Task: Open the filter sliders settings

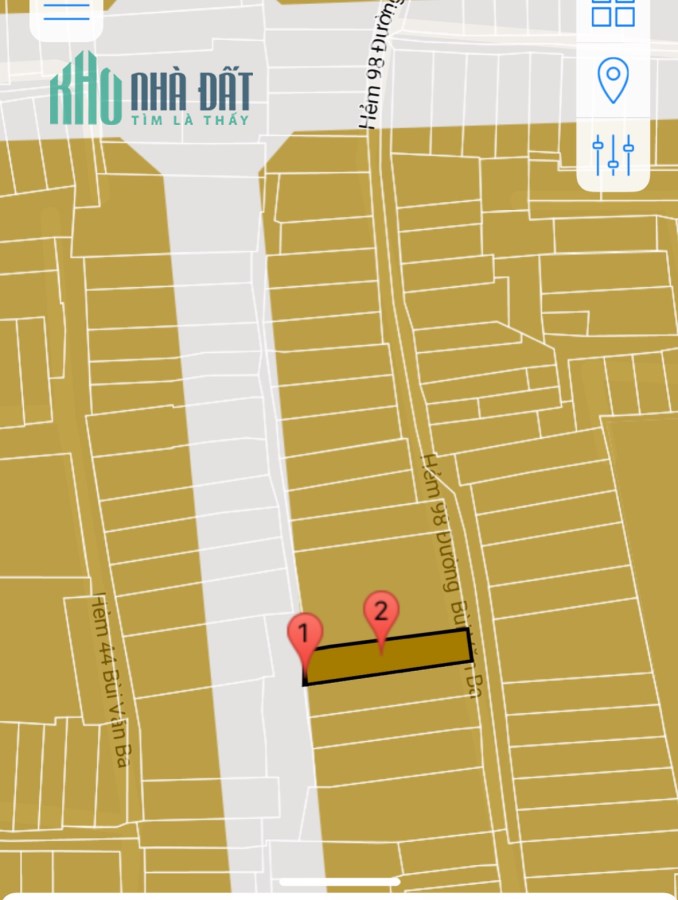Action: pos(613,155)
